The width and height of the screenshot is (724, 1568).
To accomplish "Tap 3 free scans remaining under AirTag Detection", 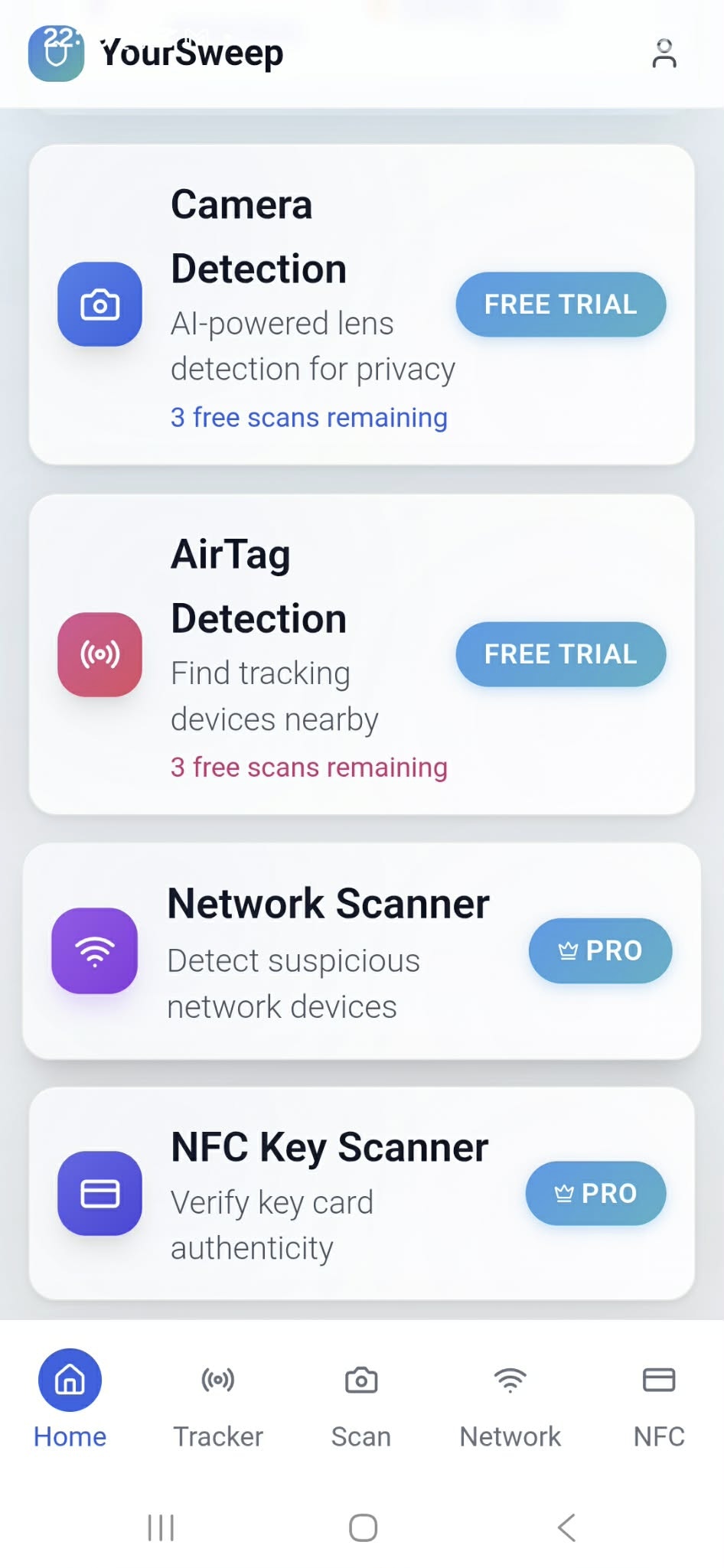I will click(308, 767).
